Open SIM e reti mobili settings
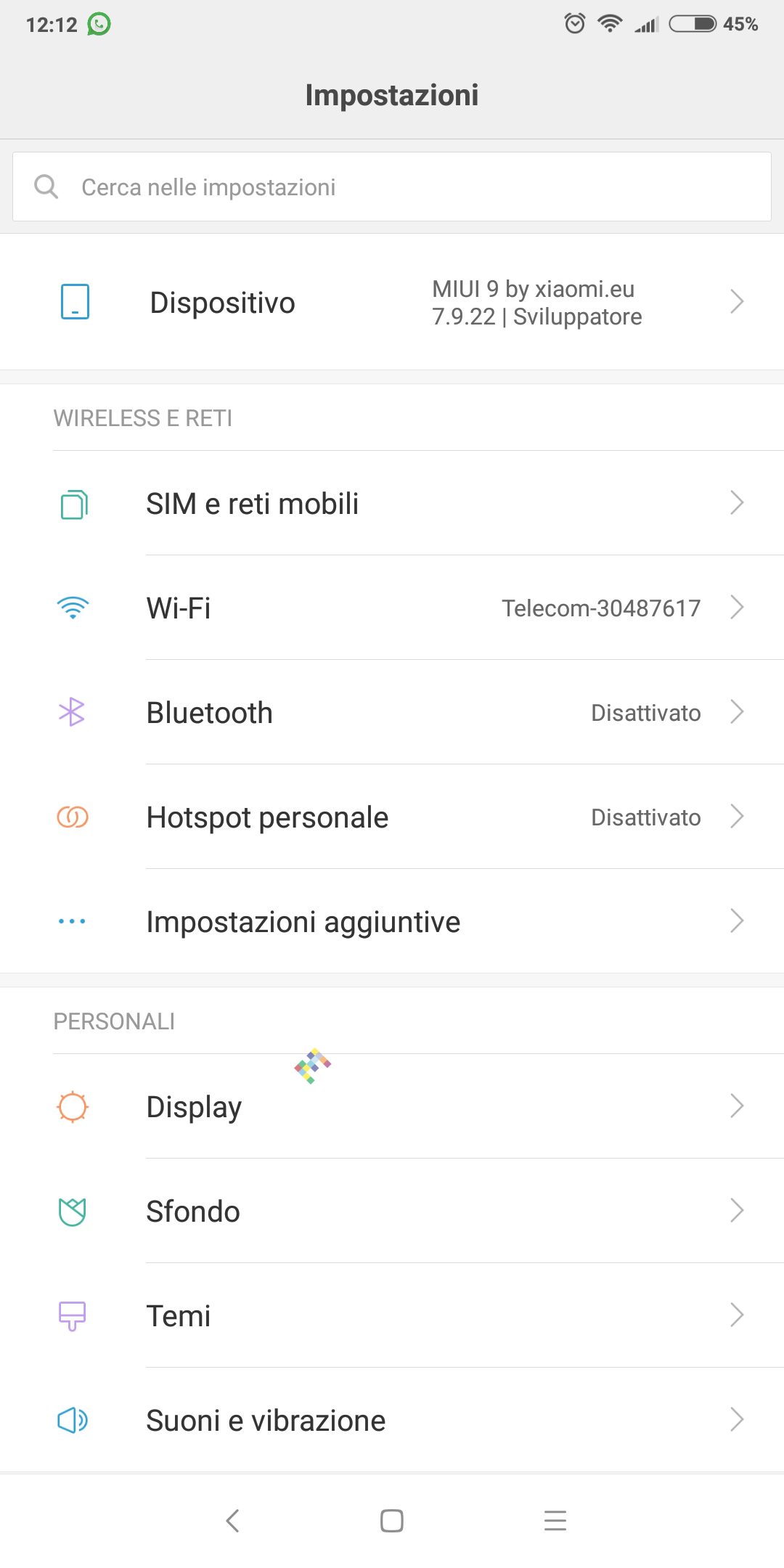784x1568 pixels. pos(392,503)
